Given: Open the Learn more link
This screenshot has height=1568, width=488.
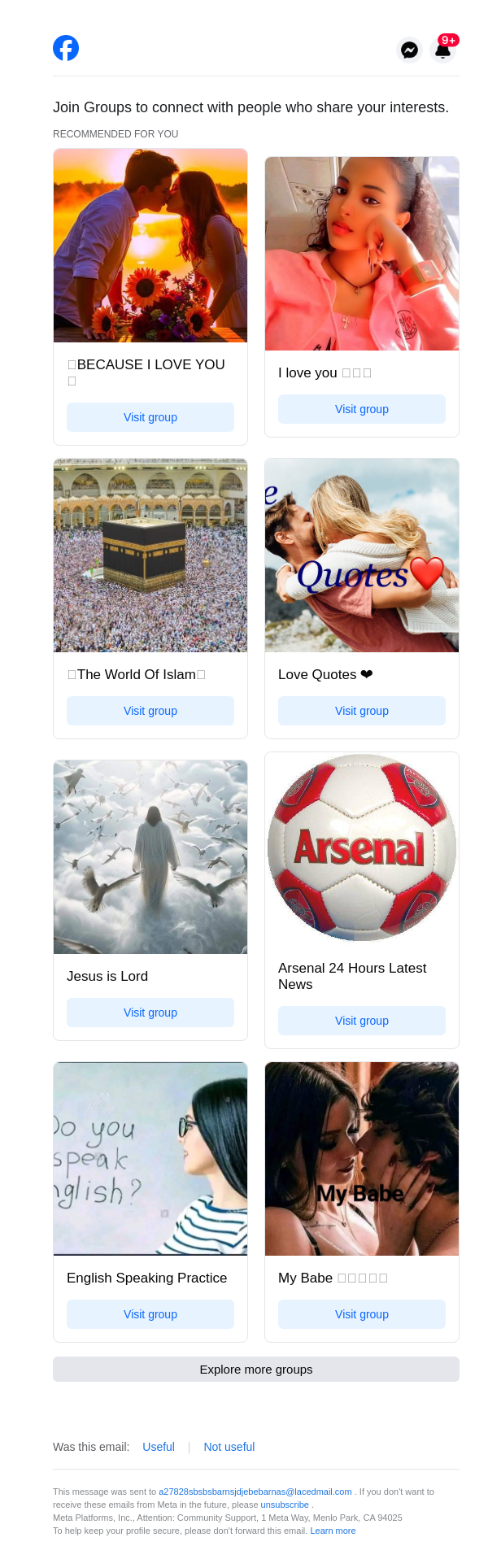Looking at the screenshot, I should click(x=333, y=1531).
